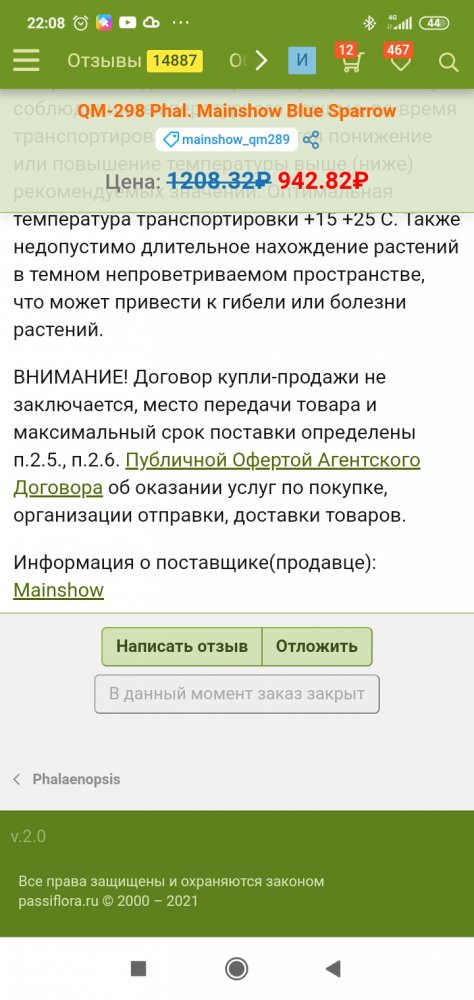Share this product

click(311, 140)
